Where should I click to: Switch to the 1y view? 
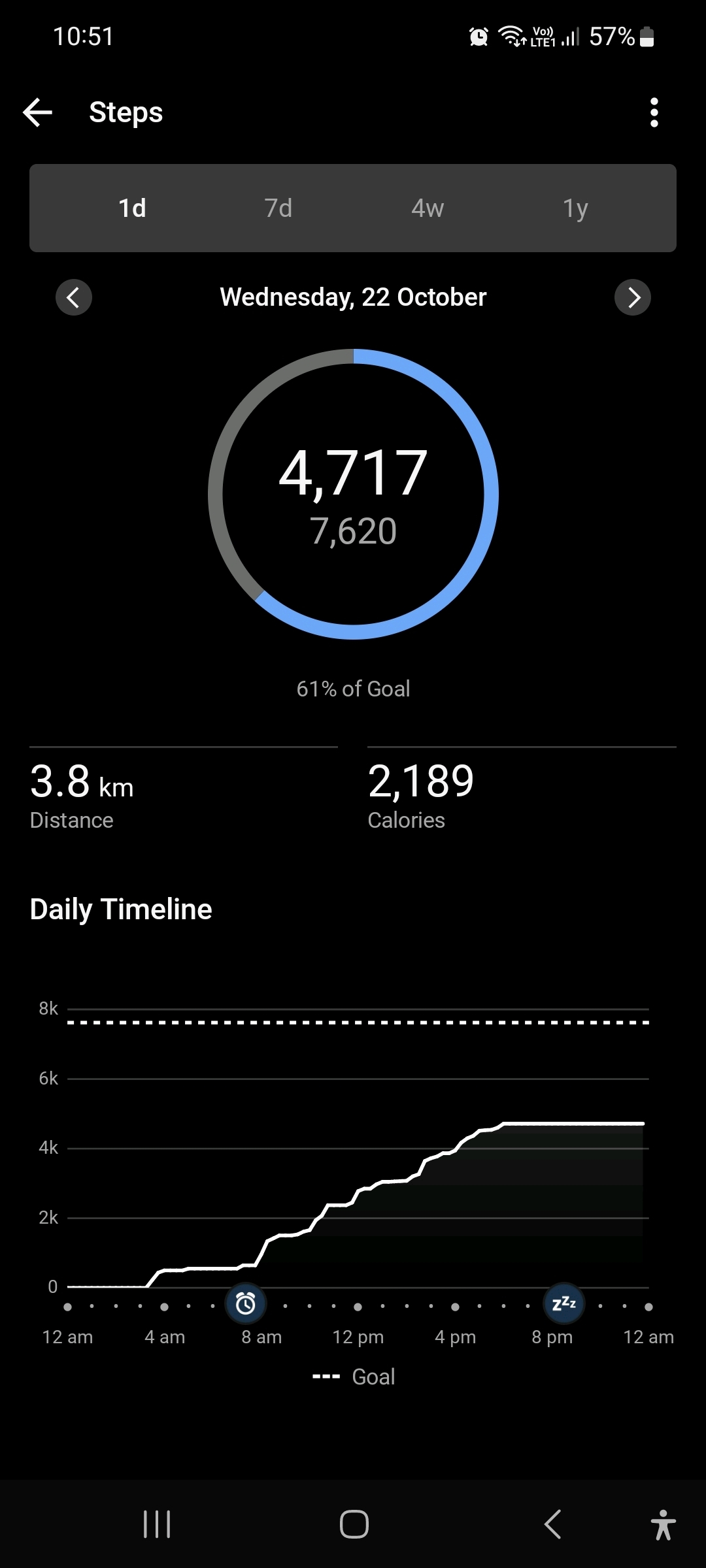(575, 208)
